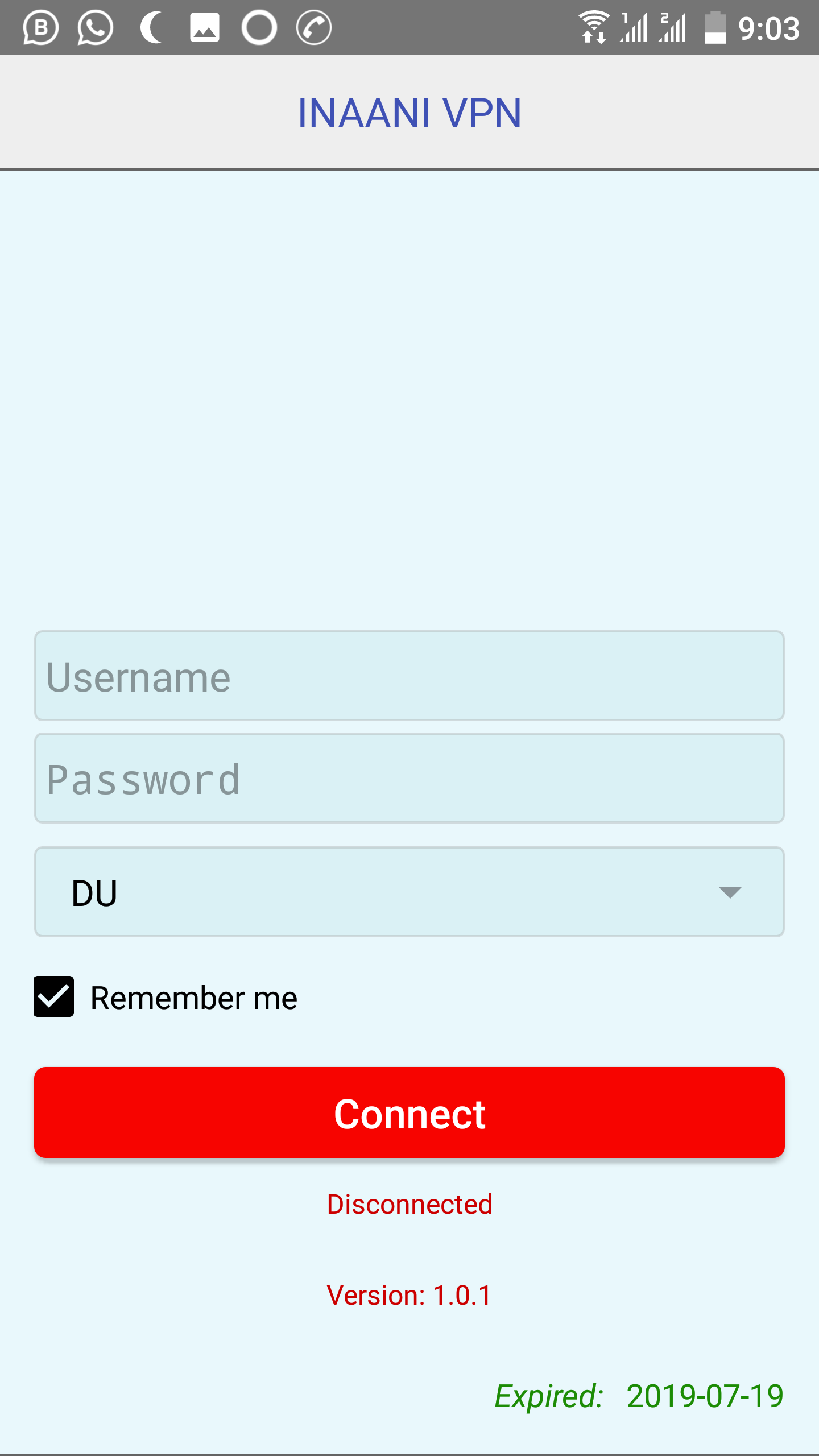
Task: Tap the battery indicator icon
Action: click(714, 28)
